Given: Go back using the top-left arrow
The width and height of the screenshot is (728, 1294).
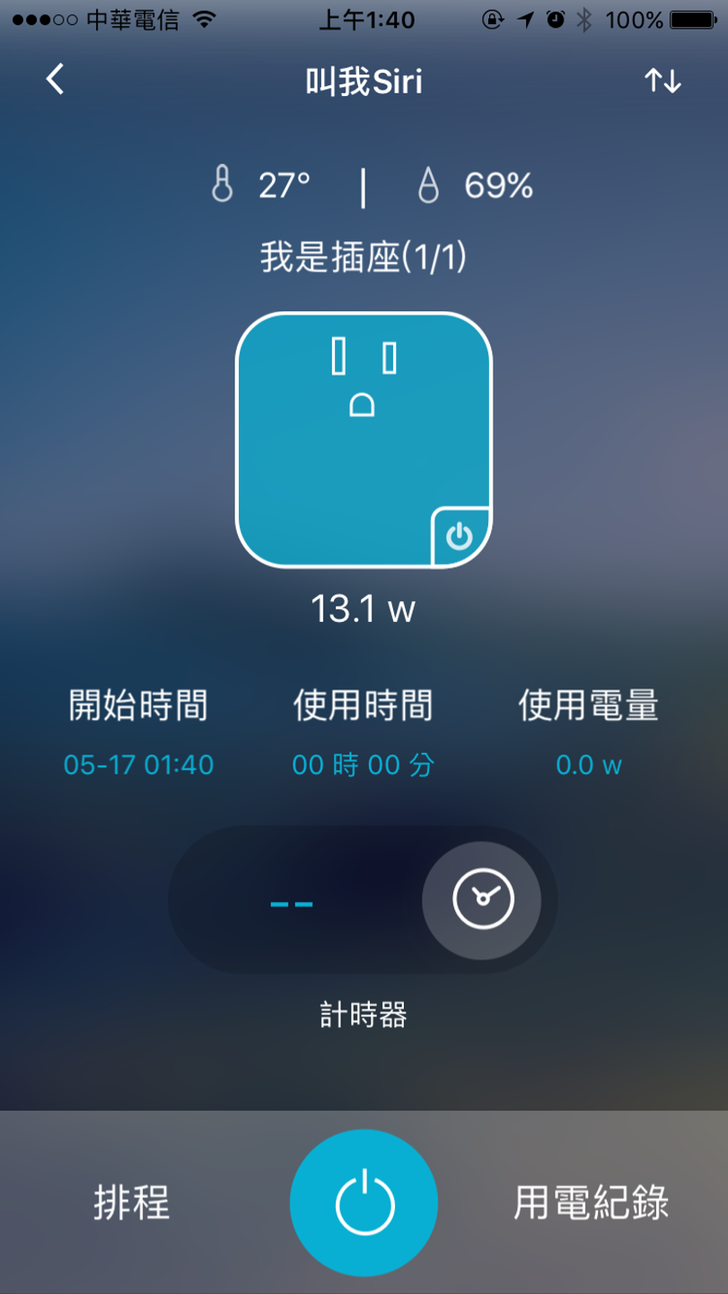Looking at the screenshot, I should [56, 80].
